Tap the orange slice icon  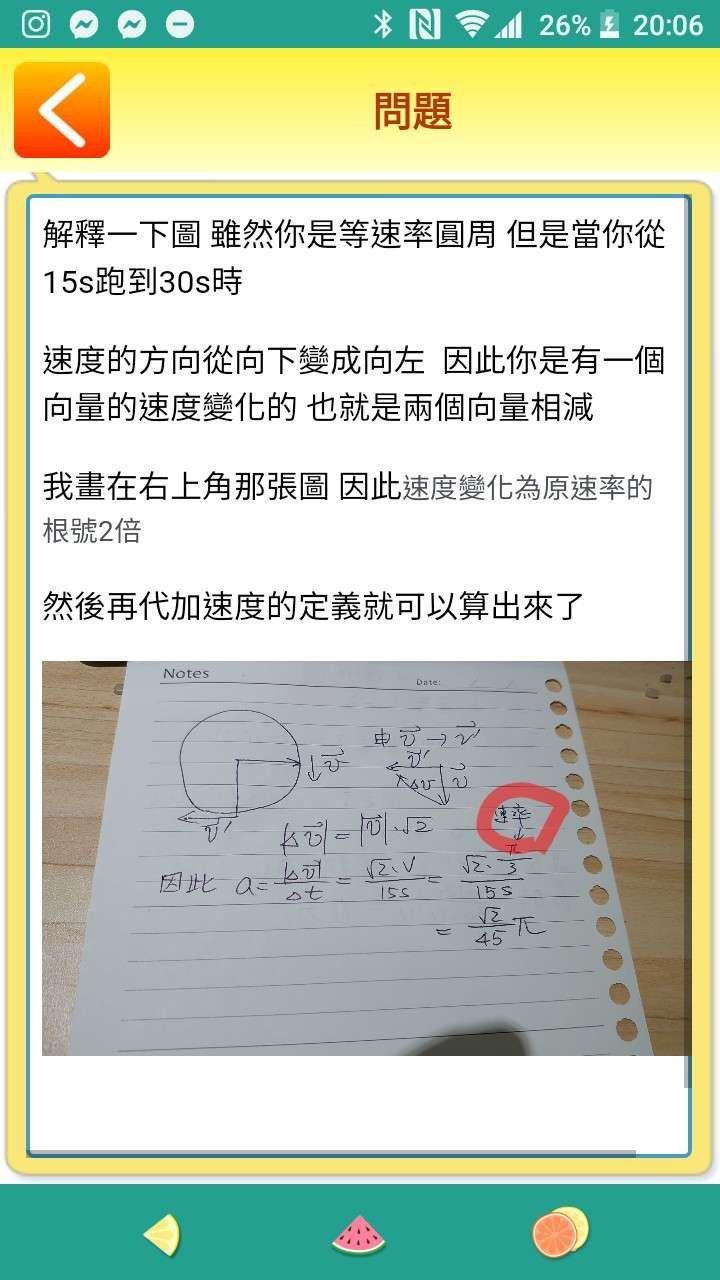(559, 1232)
